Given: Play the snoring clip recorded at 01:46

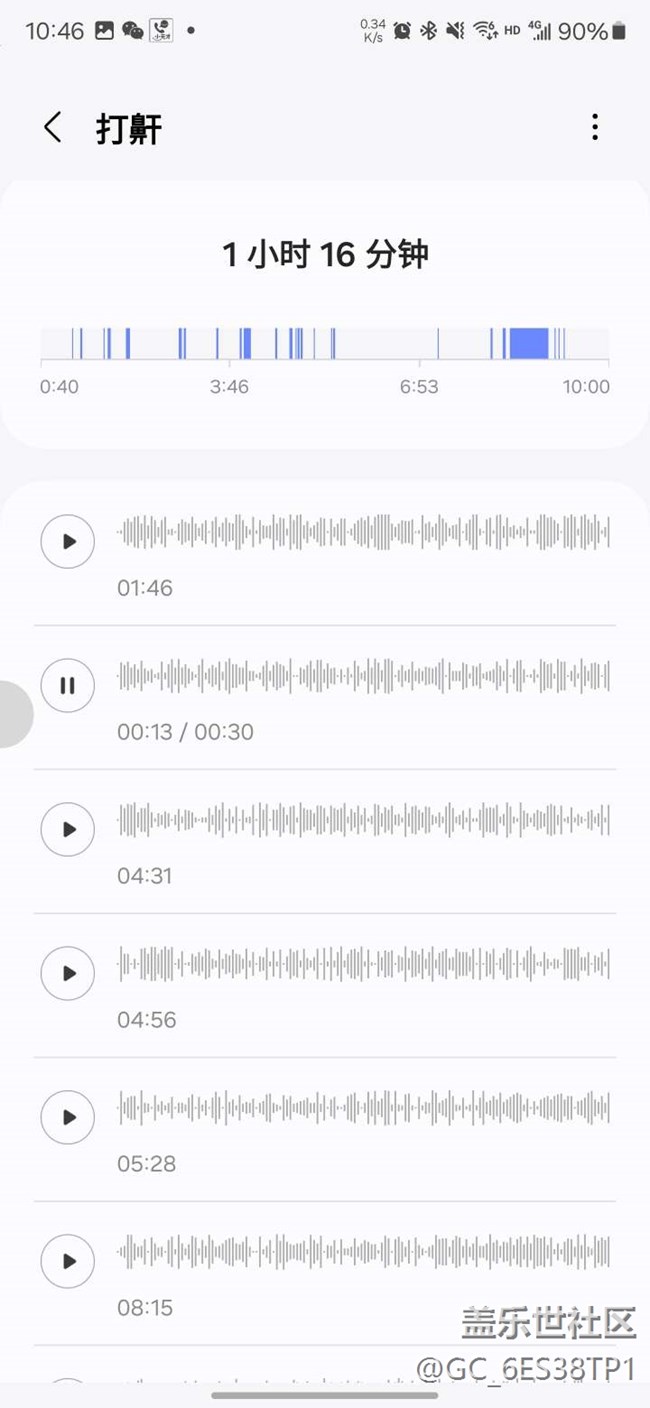Looking at the screenshot, I should (x=68, y=541).
